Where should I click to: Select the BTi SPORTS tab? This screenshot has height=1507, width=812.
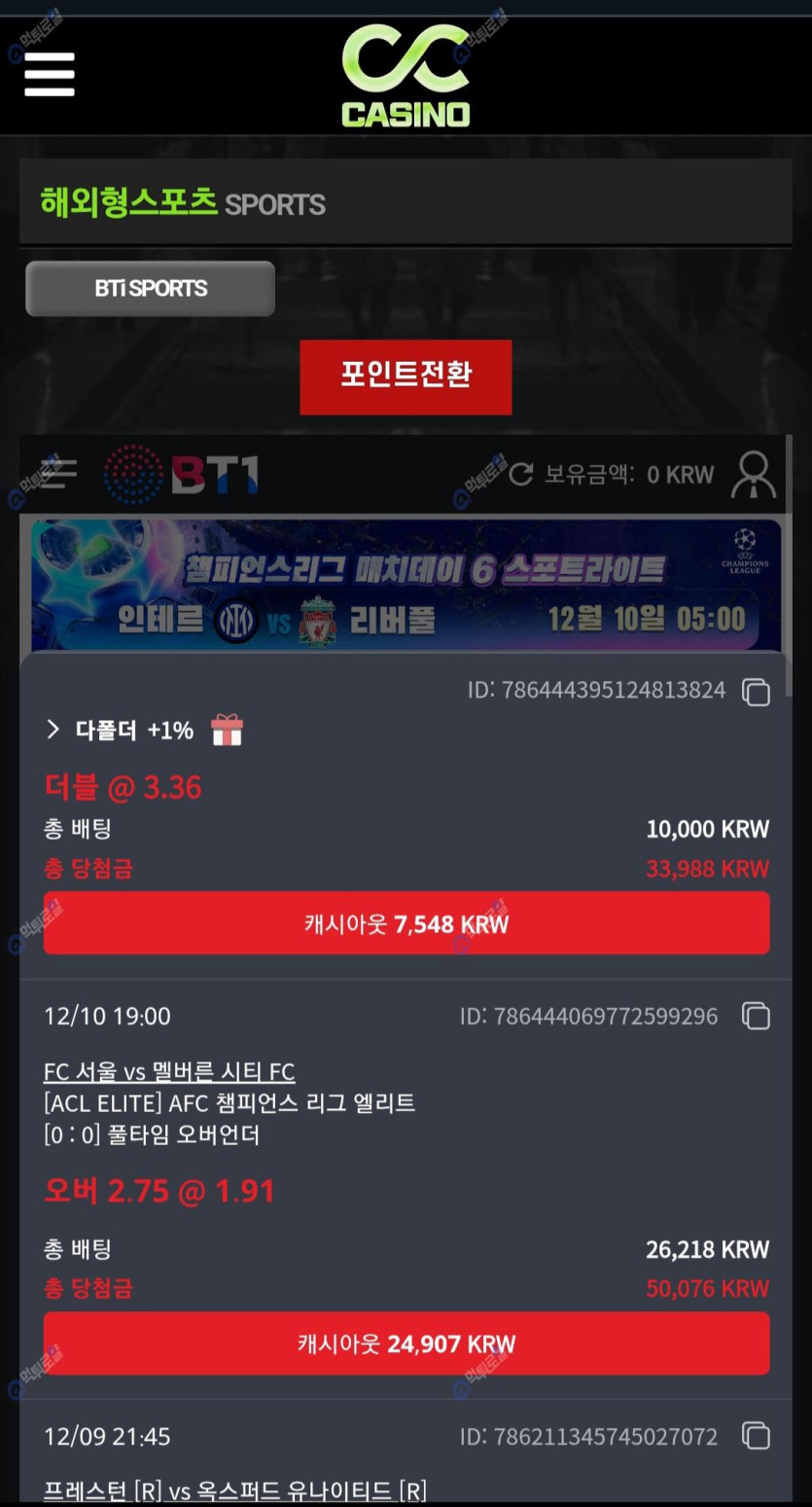pyautogui.click(x=151, y=289)
